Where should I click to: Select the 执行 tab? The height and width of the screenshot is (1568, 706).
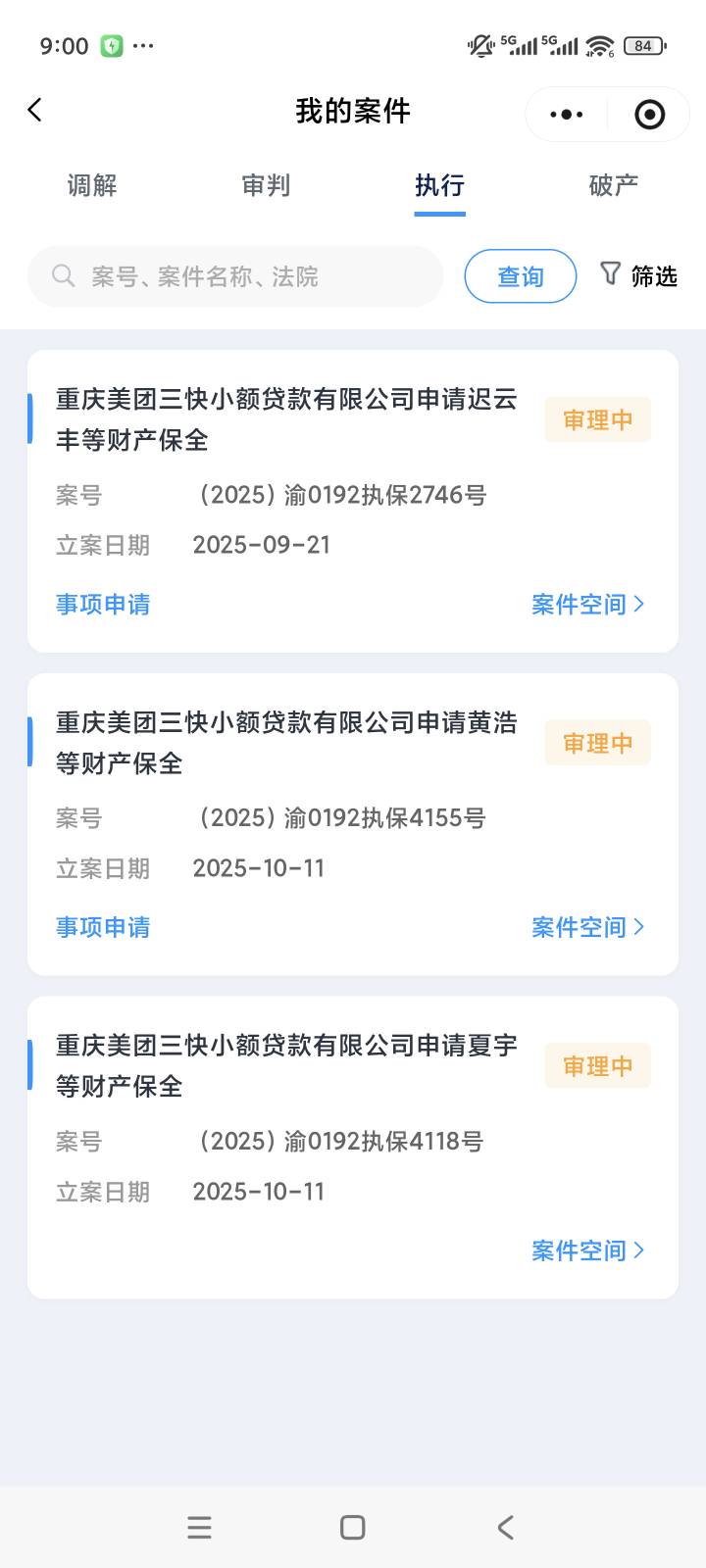pos(439,185)
